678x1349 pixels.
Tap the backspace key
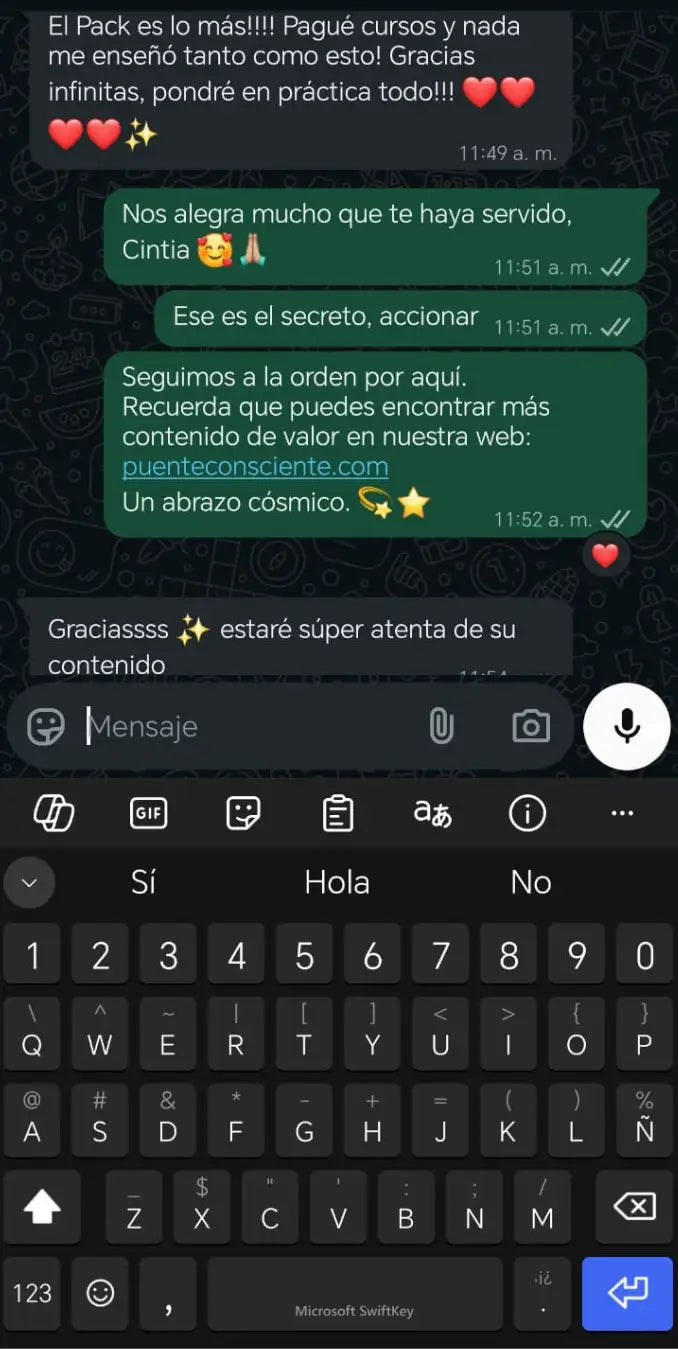coord(634,1207)
